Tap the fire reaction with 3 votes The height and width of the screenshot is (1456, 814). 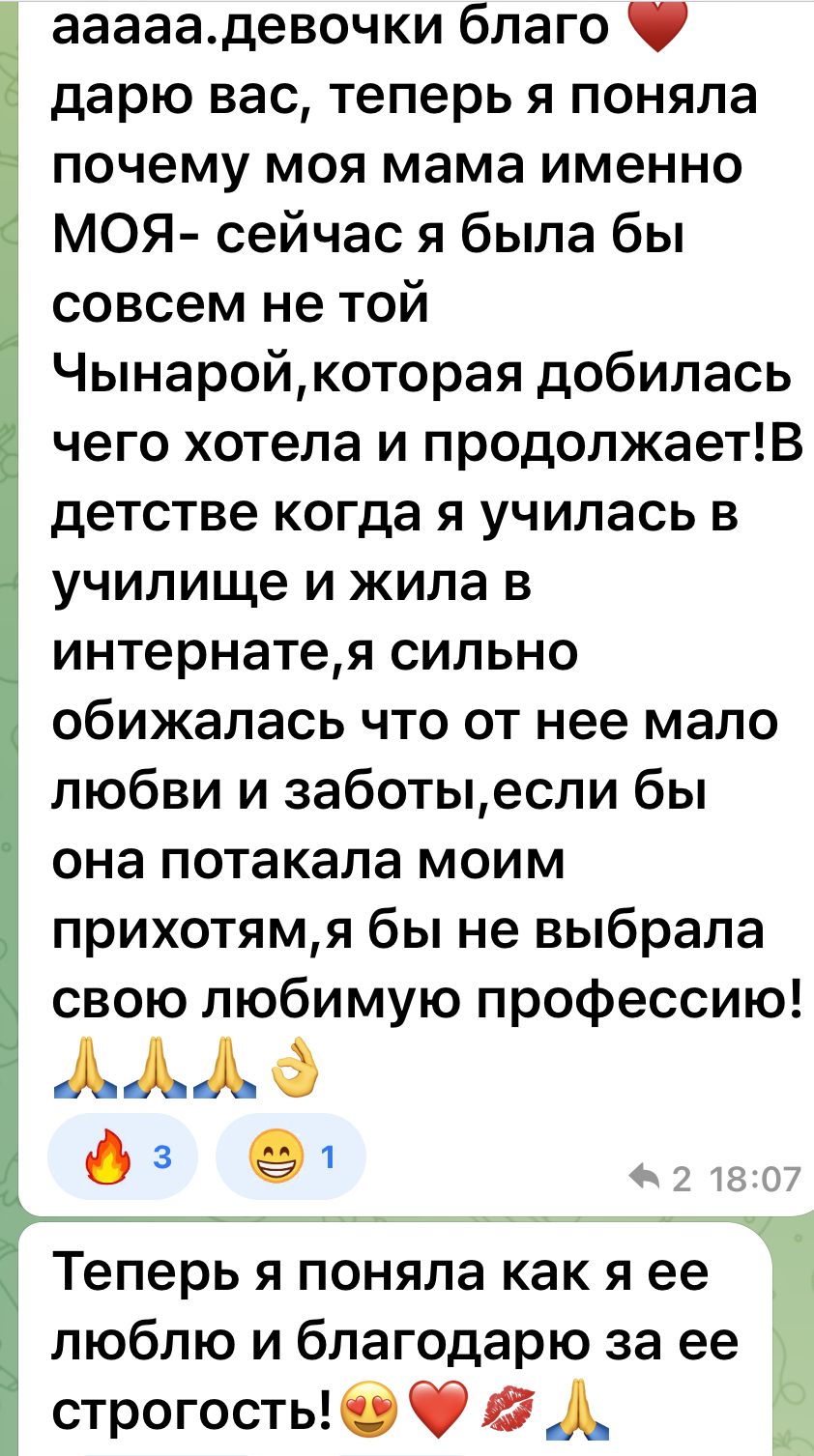[123, 1156]
